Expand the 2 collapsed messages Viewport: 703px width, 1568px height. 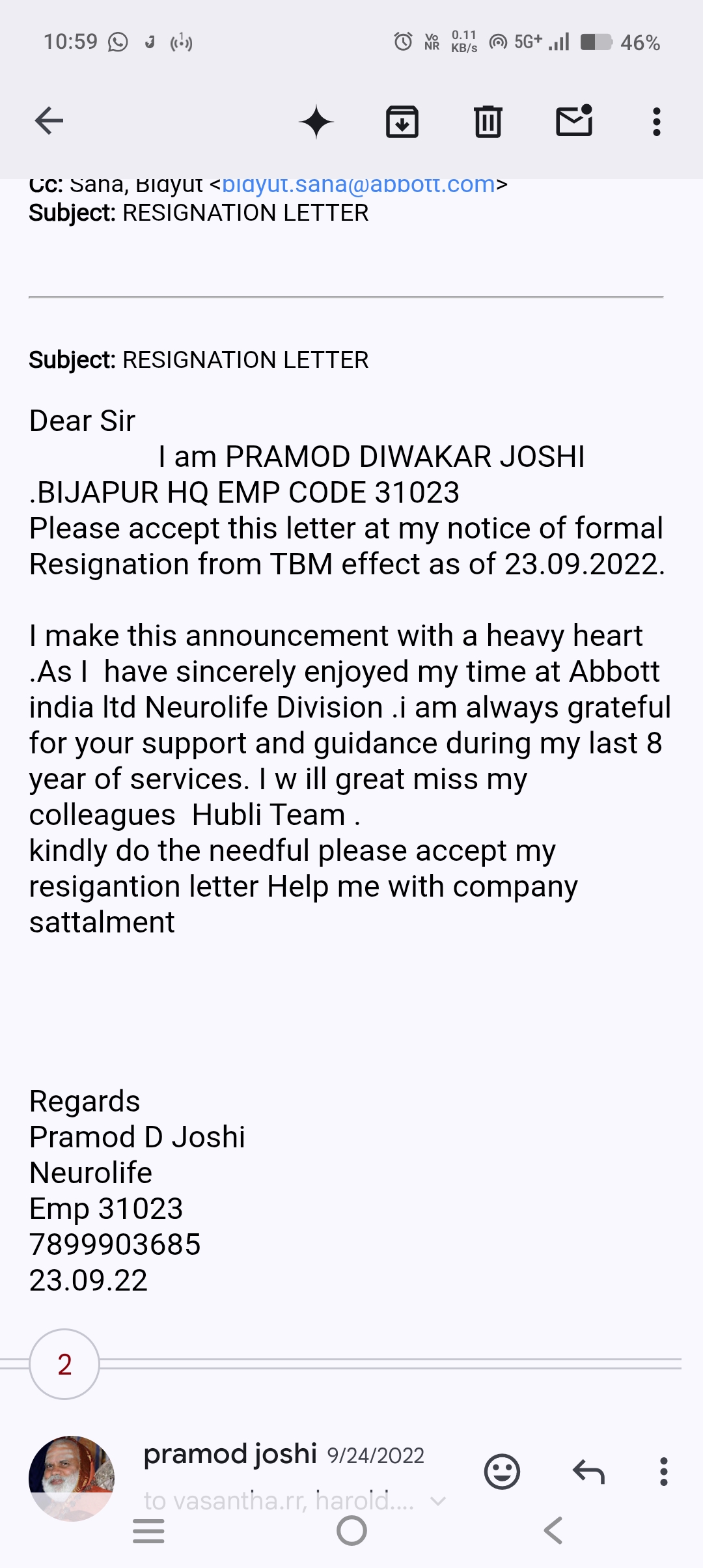[x=64, y=1364]
